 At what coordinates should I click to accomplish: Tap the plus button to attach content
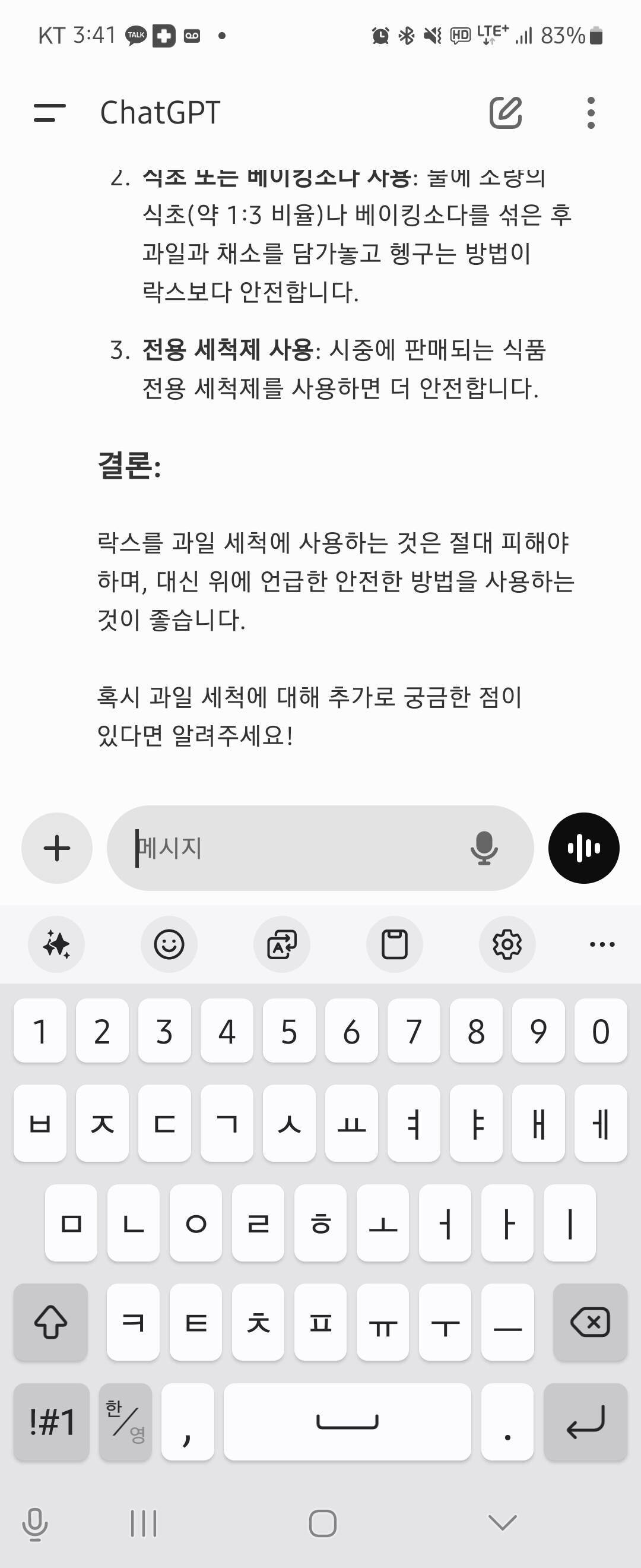pyautogui.click(x=55, y=848)
